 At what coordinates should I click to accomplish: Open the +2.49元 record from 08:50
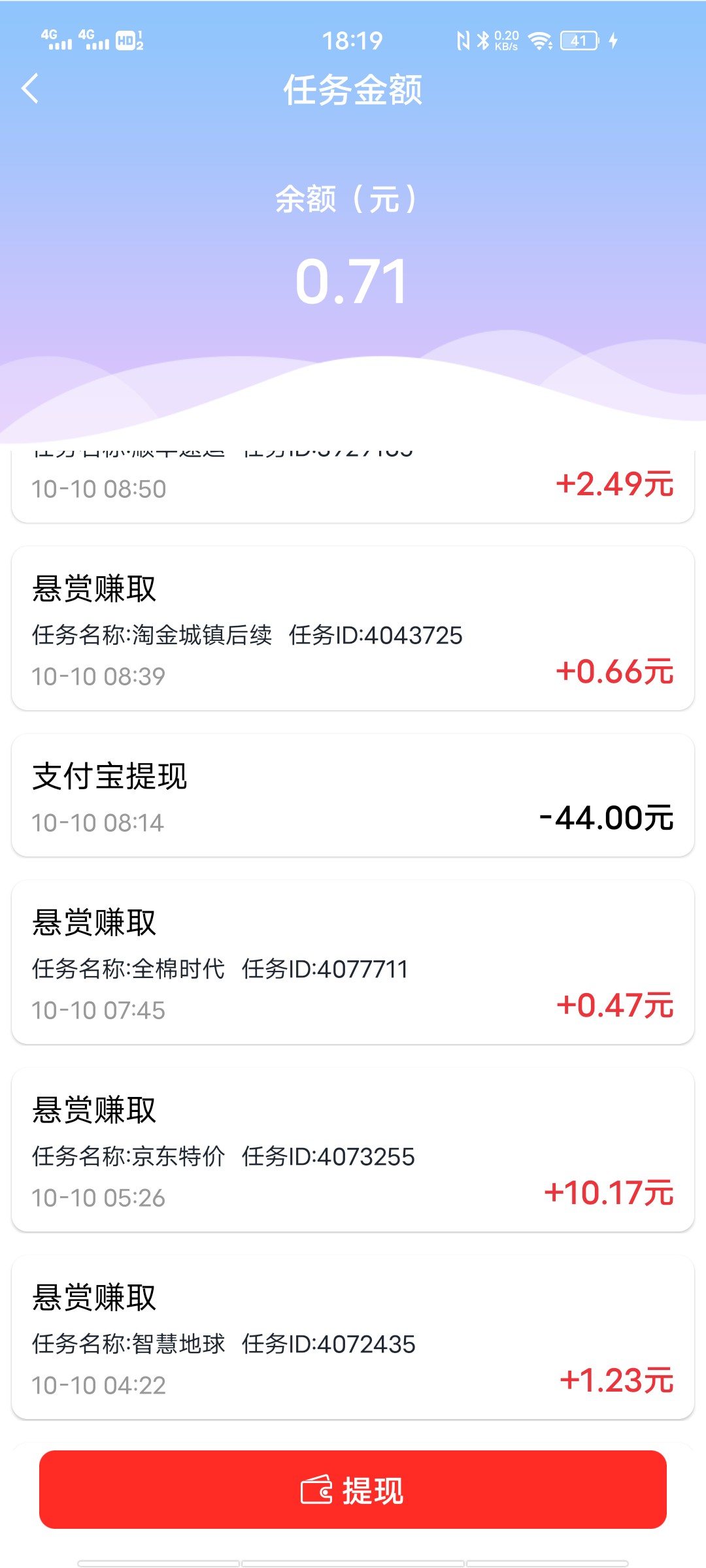(353, 486)
